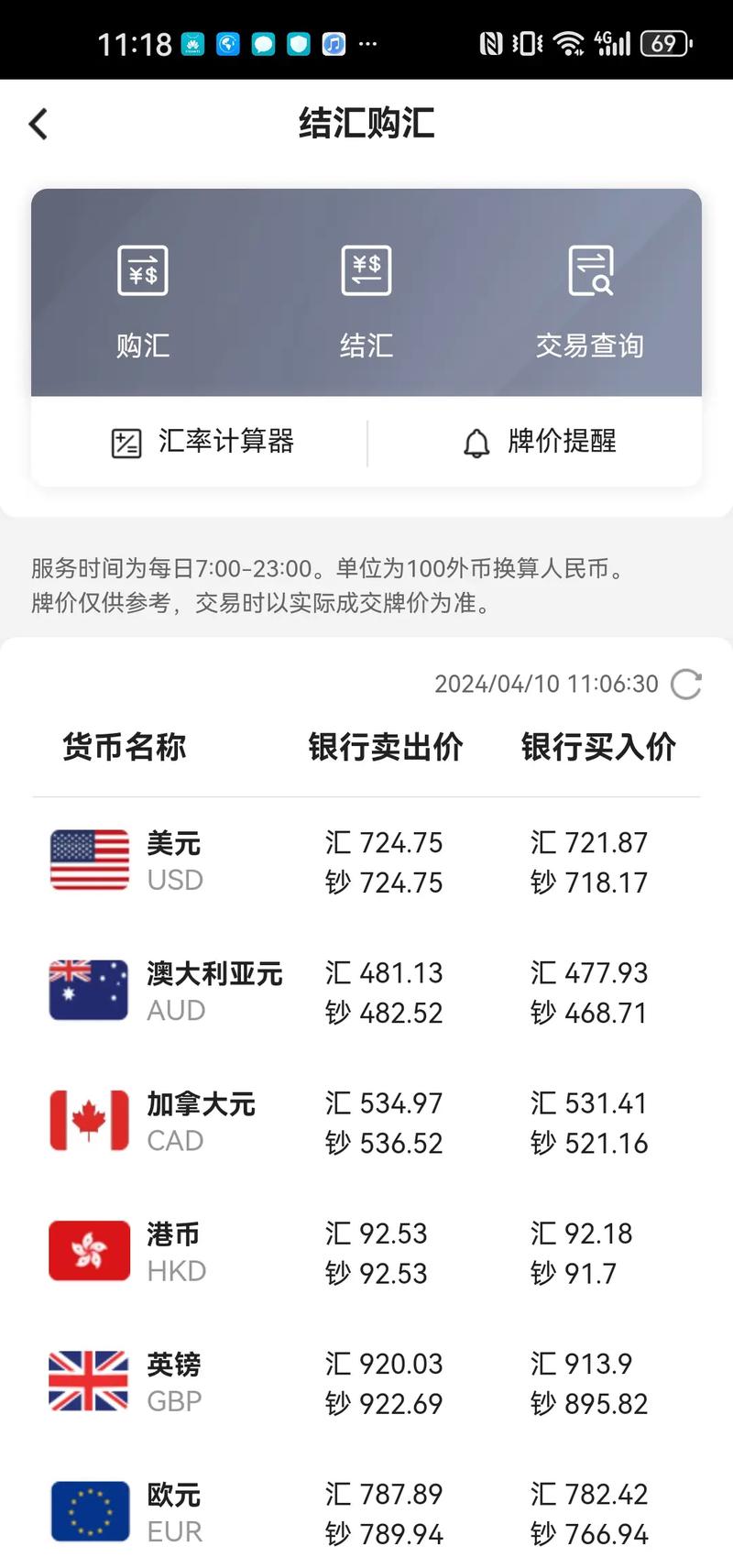Tap the refresh icon to update rates
The image size is (733, 1568).
(x=685, y=684)
